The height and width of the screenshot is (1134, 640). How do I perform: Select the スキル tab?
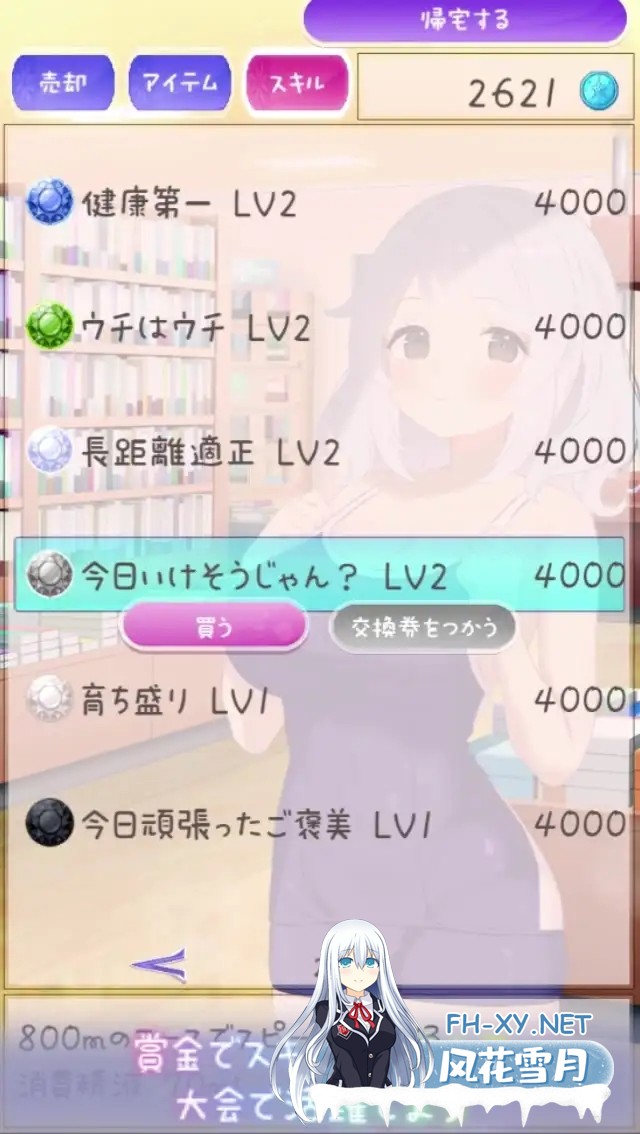(297, 82)
